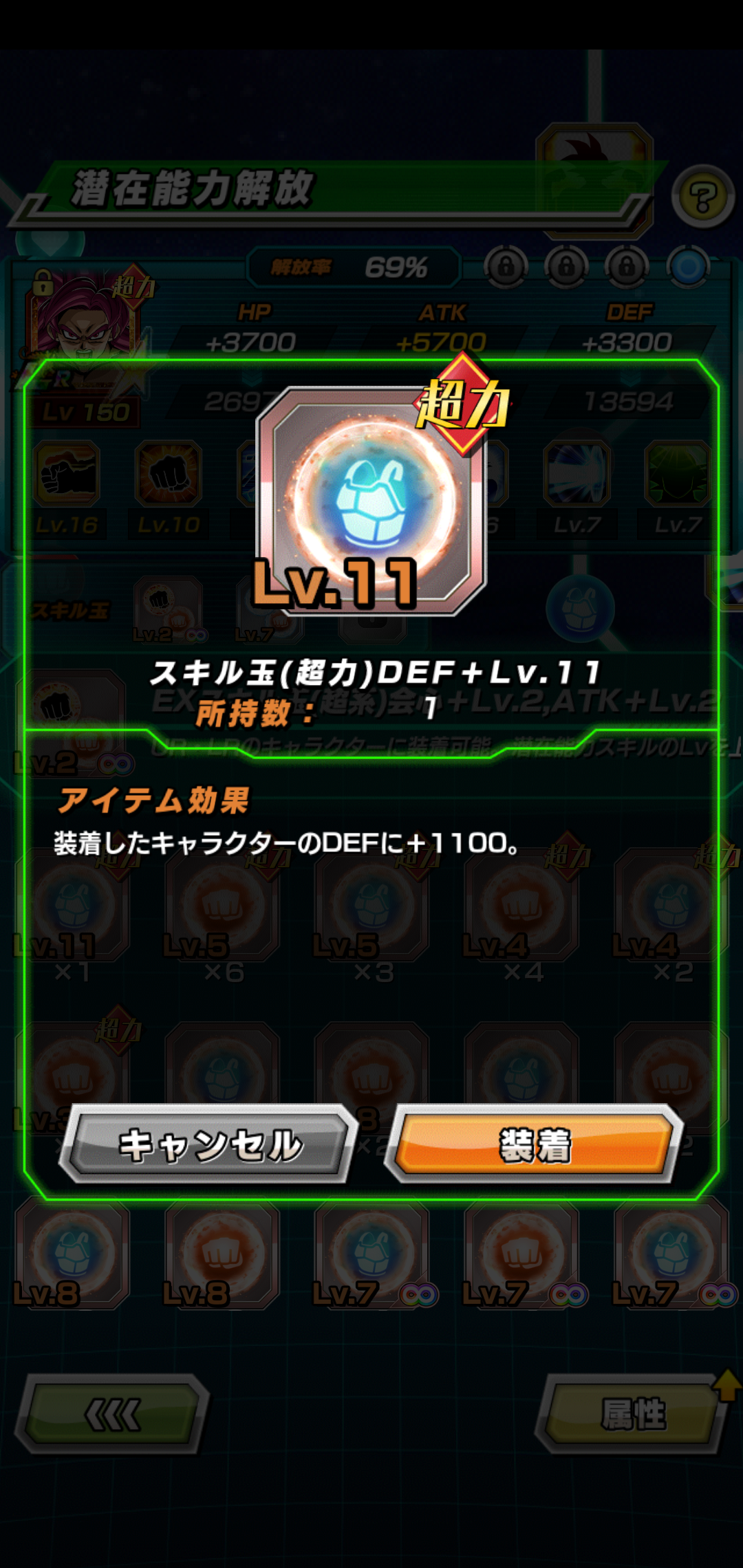Tap the 装着 equip button
The height and width of the screenshot is (1568, 743).
[x=535, y=1144]
